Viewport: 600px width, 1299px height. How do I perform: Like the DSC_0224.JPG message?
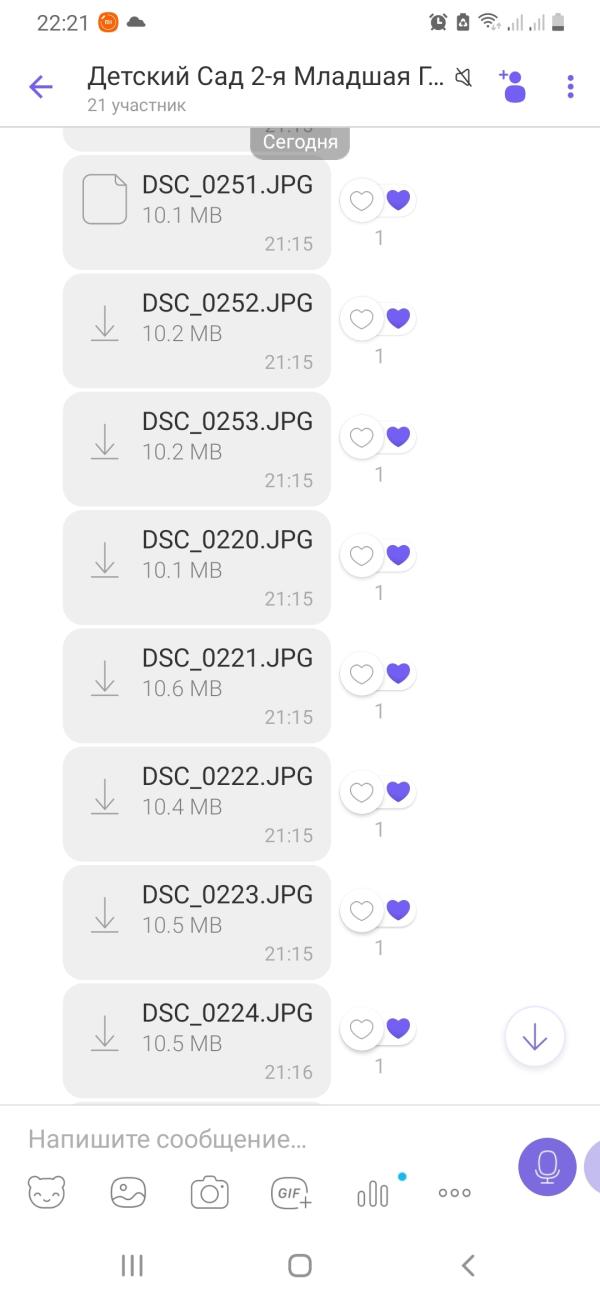tap(361, 1029)
